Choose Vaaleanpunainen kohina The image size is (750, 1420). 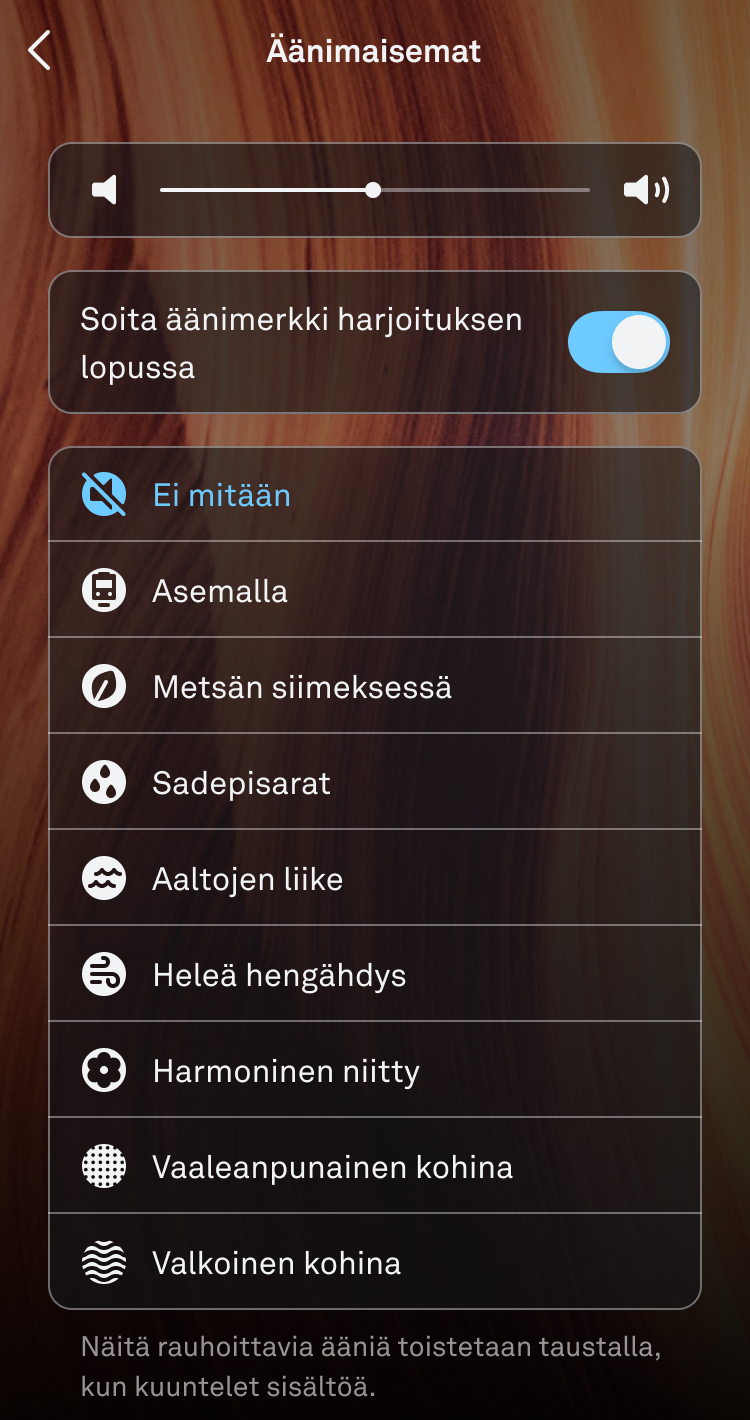[375, 1166]
